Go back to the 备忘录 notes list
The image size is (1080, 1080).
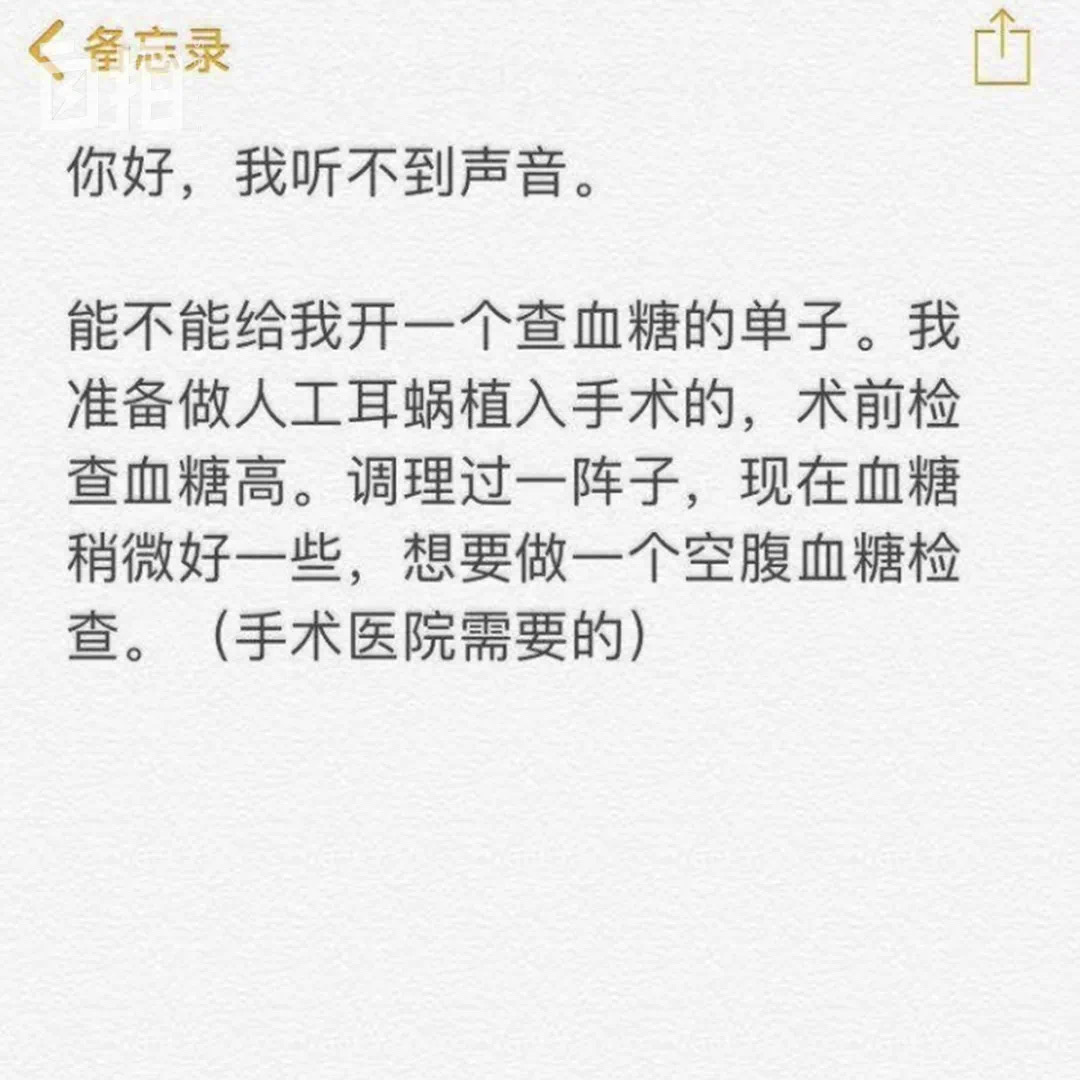point(130,50)
